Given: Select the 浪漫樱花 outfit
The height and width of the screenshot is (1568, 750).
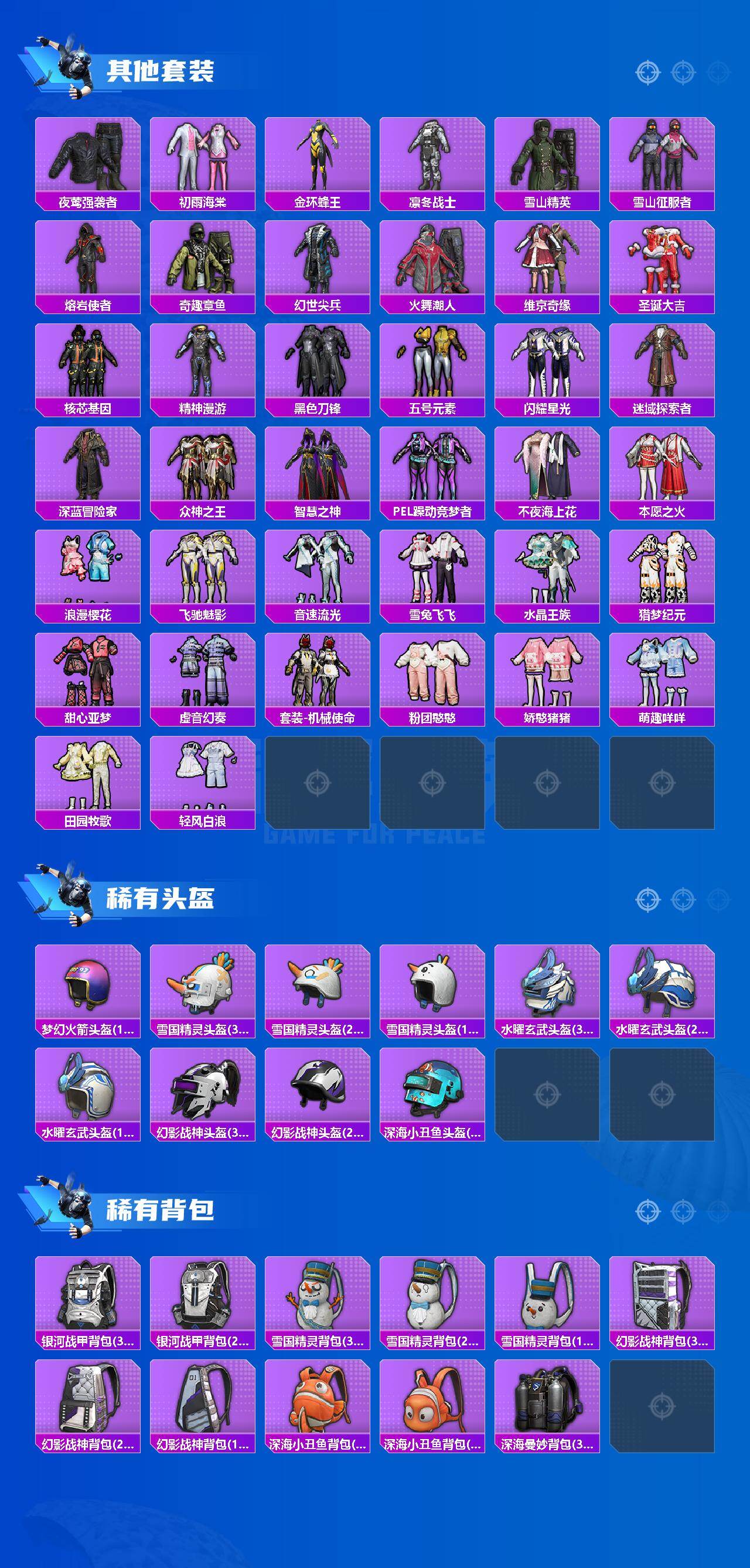Looking at the screenshot, I should (x=89, y=578).
